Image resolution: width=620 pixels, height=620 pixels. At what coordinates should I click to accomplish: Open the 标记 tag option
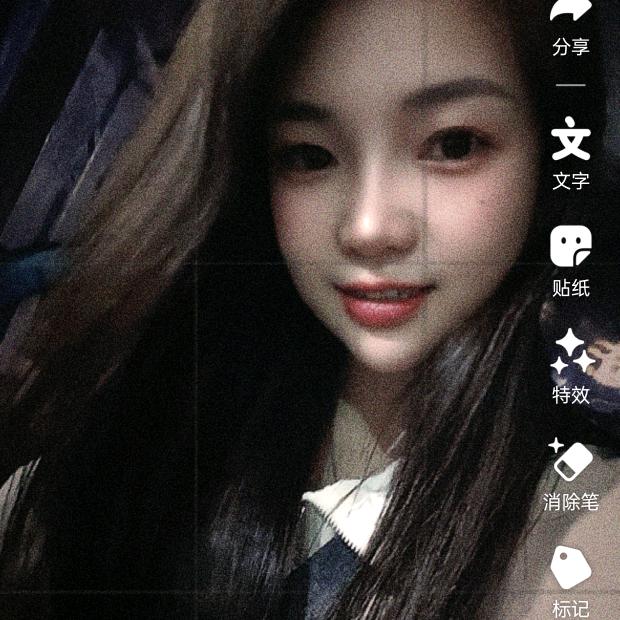[x=571, y=568]
